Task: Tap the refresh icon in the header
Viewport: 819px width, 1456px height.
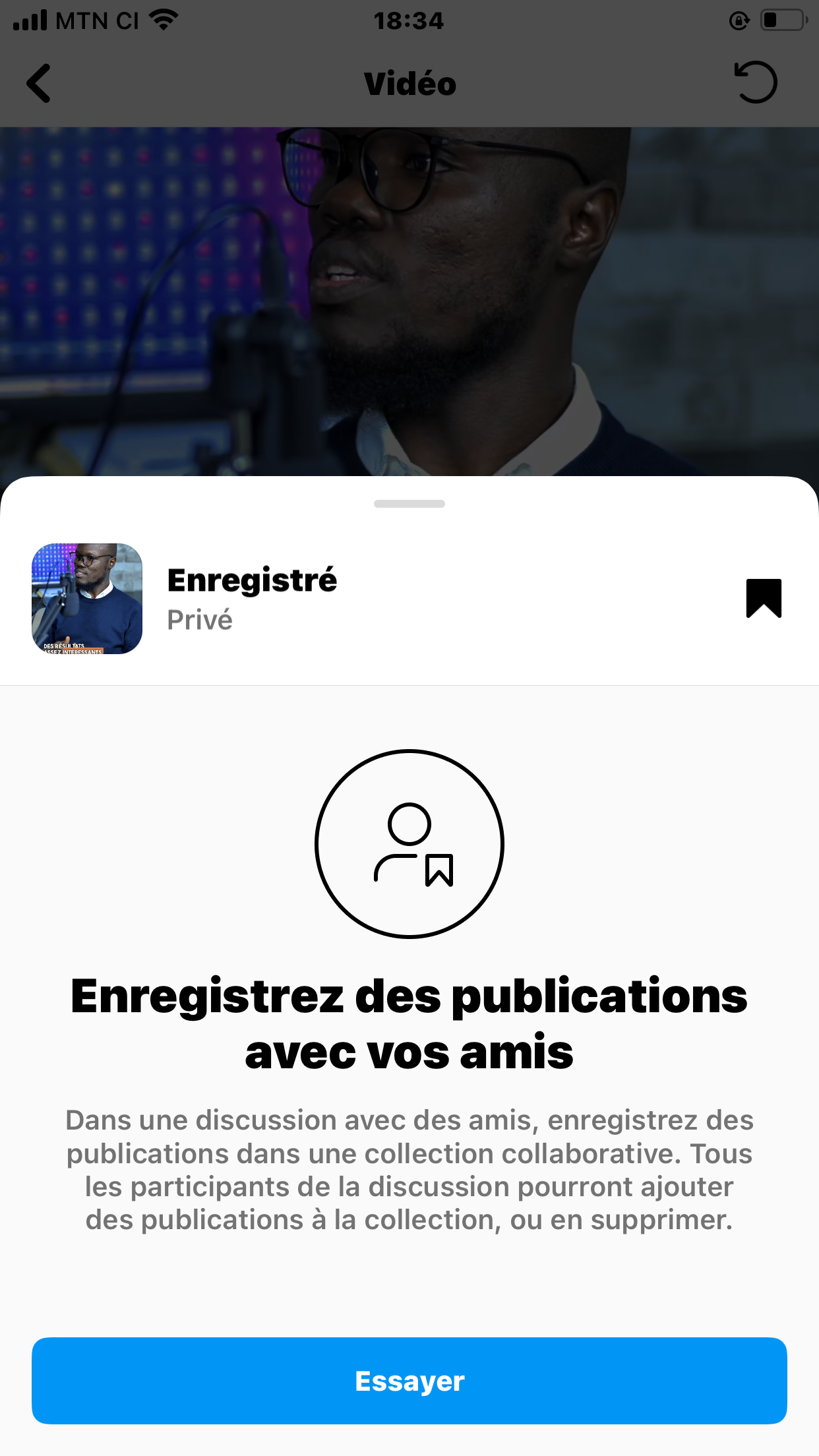Action: pyautogui.click(x=756, y=83)
